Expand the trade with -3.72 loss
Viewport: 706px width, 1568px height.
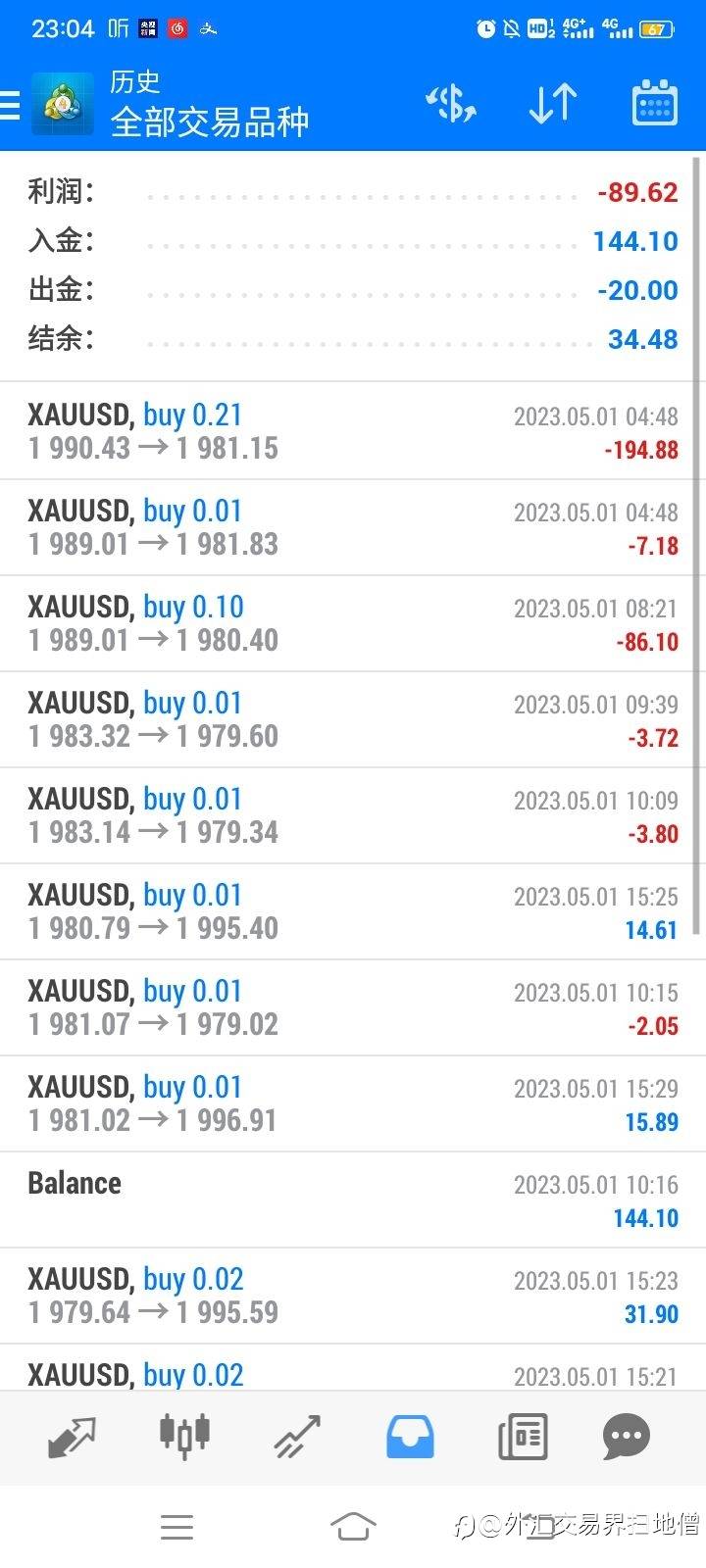353,719
